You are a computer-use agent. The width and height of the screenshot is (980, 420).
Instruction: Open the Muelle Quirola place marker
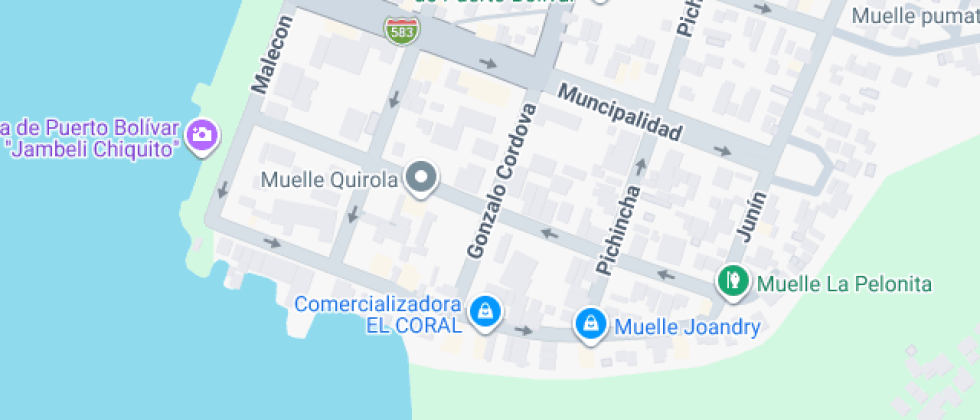[x=422, y=180]
